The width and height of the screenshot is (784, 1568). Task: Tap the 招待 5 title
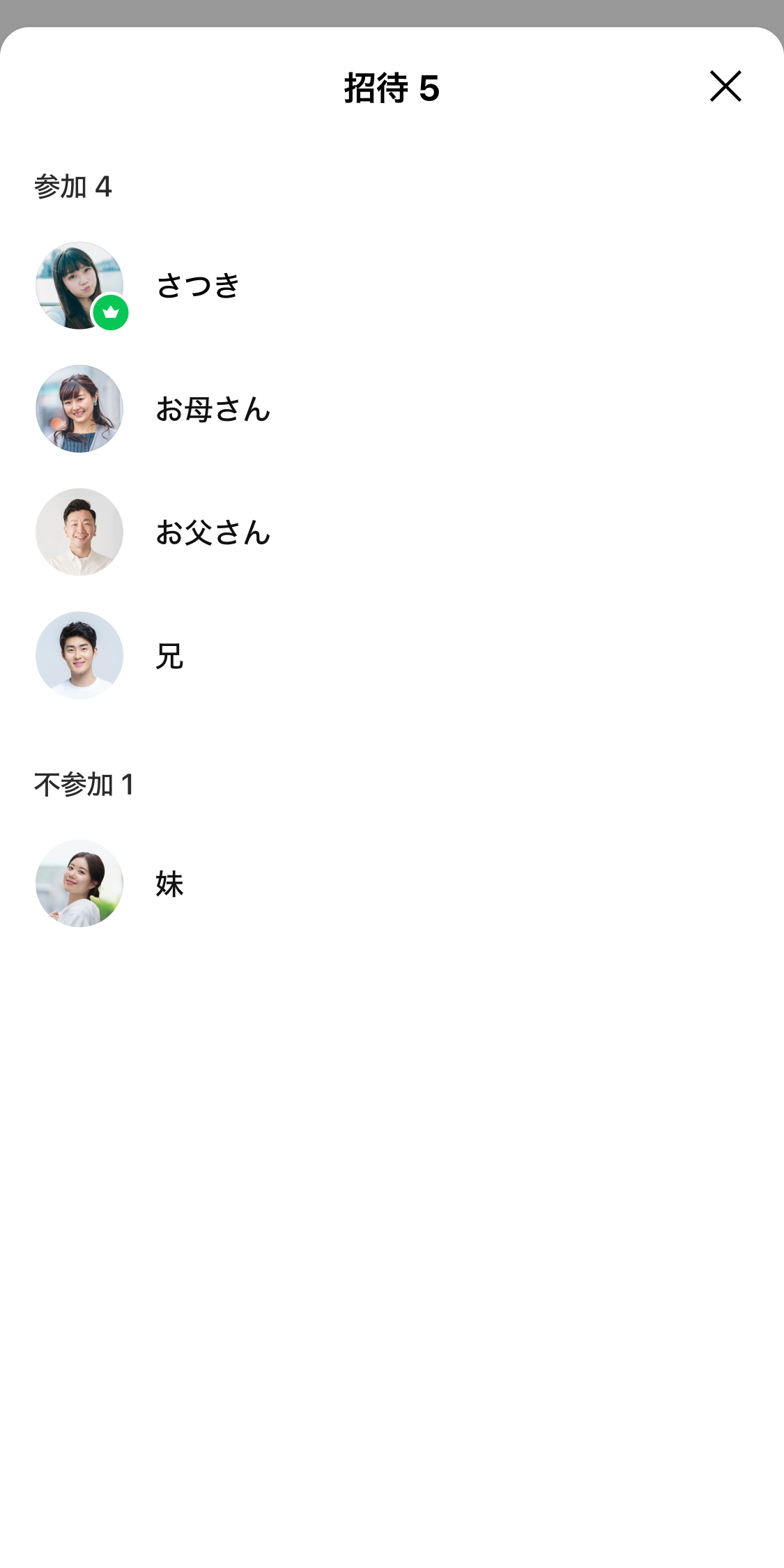392,87
